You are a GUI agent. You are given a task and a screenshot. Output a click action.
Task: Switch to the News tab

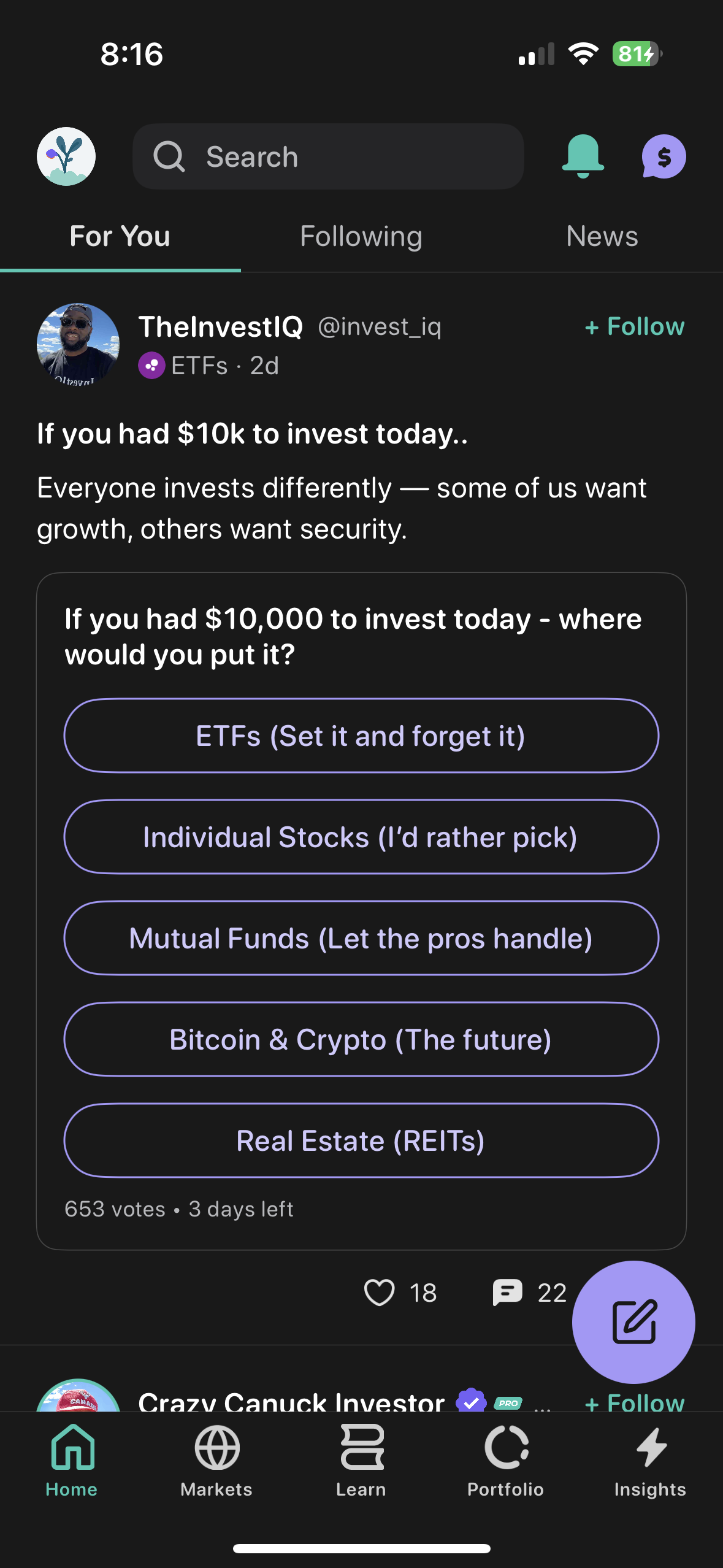click(602, 236)
